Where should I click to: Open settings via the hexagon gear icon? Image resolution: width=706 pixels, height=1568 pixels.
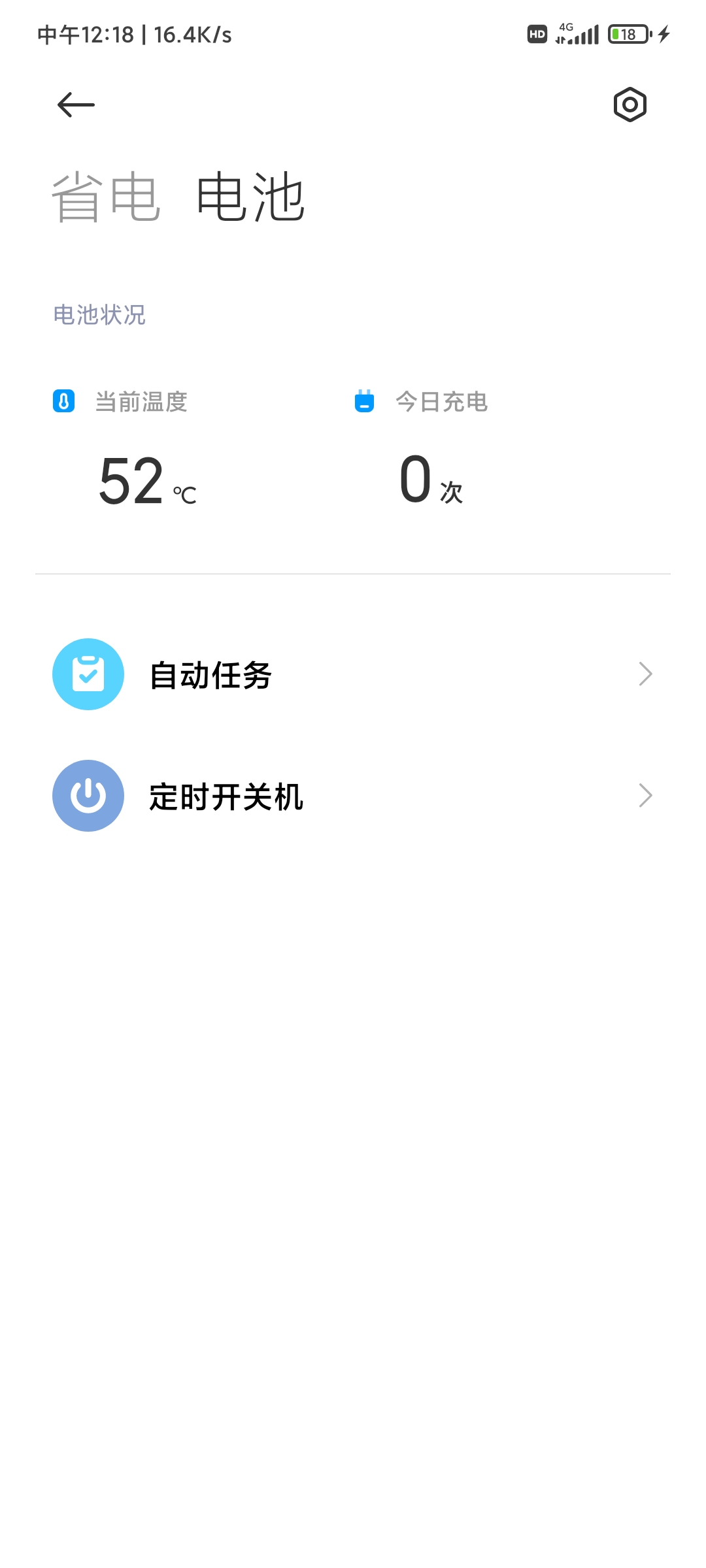pos(630,105)
